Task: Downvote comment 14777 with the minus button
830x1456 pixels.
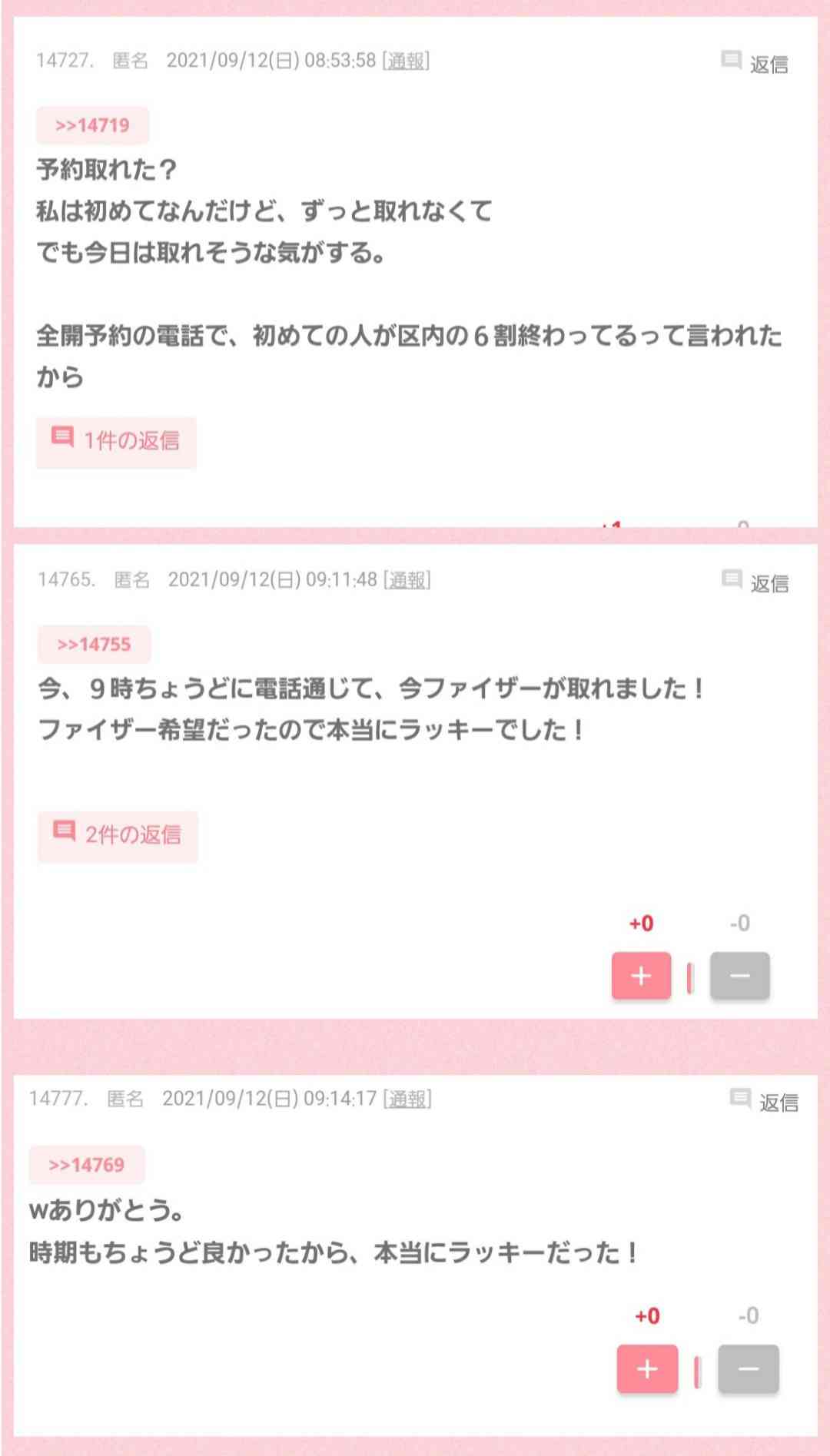Action: (x=748, y=1368)
